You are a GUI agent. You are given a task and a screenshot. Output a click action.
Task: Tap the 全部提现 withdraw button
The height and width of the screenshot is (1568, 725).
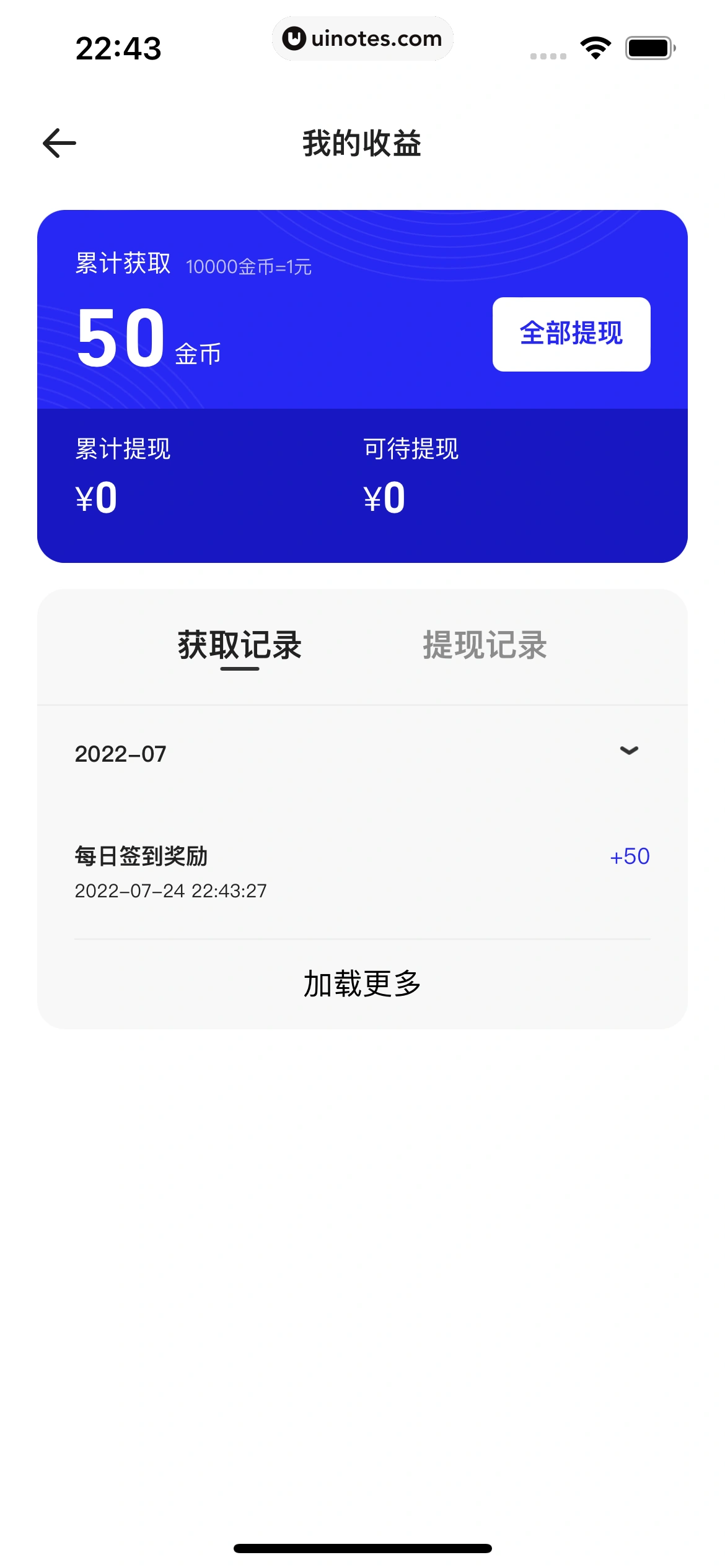coord(571,334)
